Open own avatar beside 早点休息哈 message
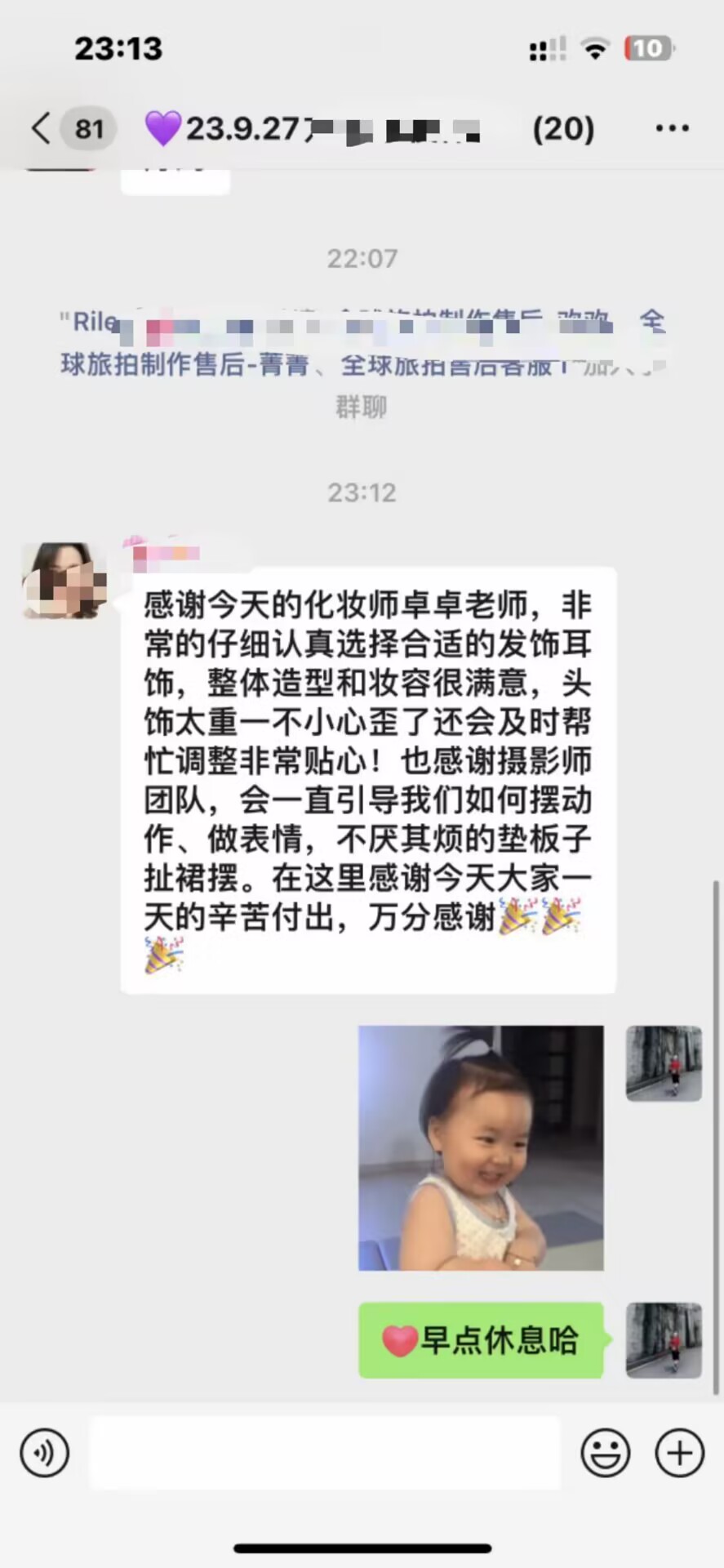 [663, 1340]
